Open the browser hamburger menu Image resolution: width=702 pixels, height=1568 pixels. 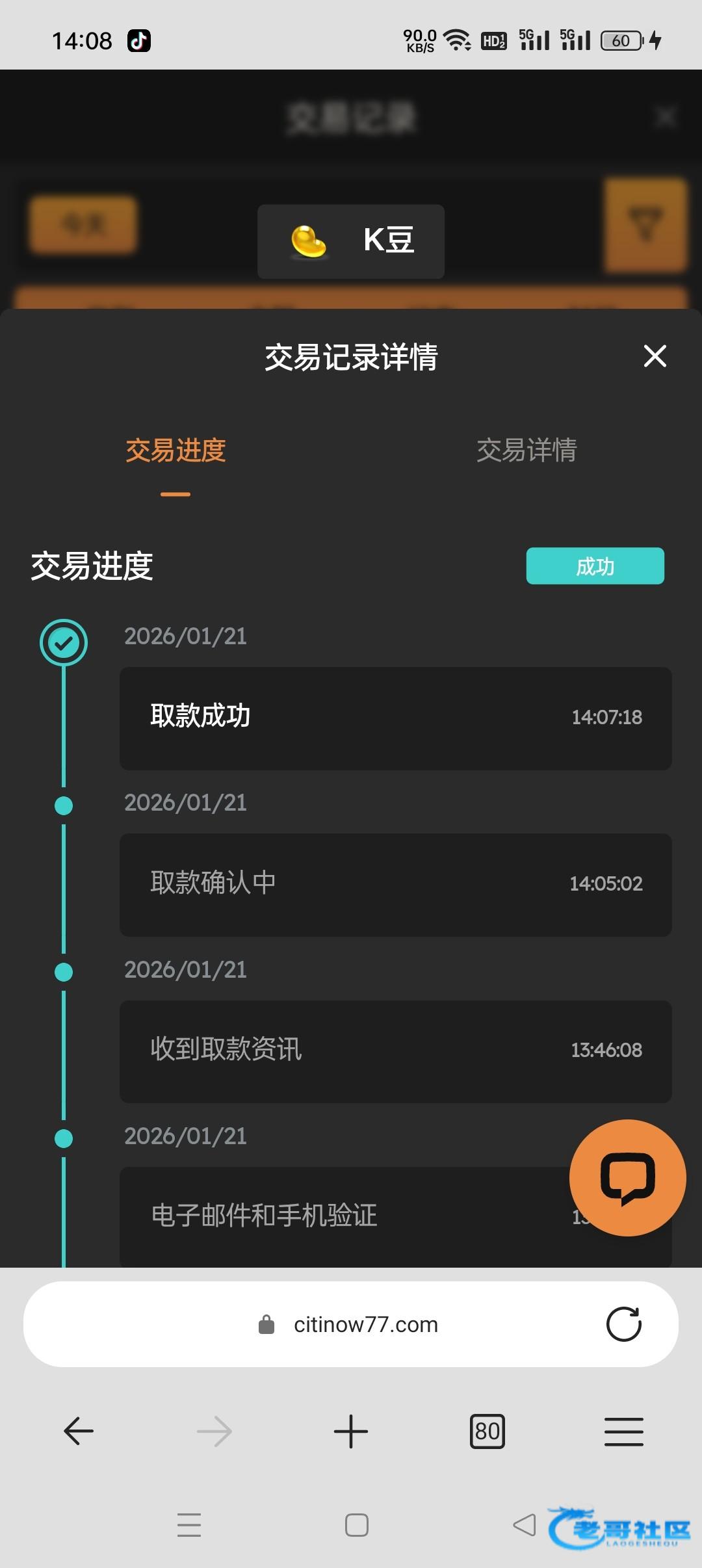[x=623, y=1431]
